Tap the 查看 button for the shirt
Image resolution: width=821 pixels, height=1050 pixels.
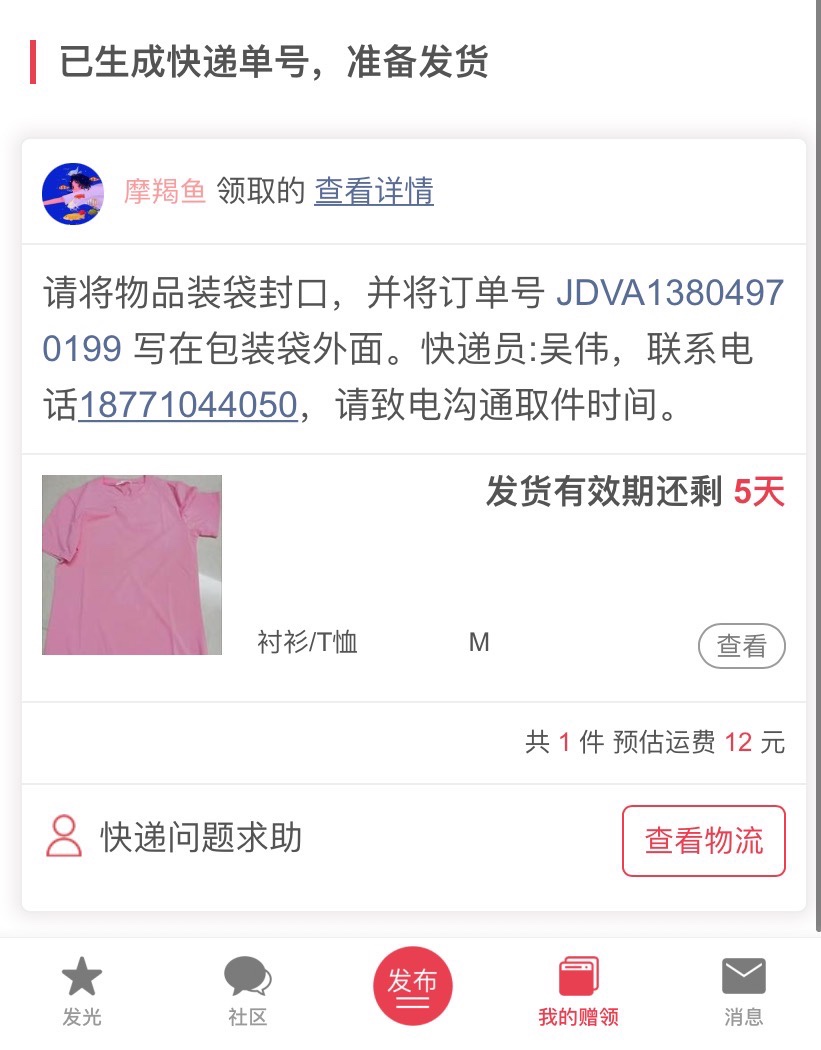pyautogui.click(x=741, y=647)
